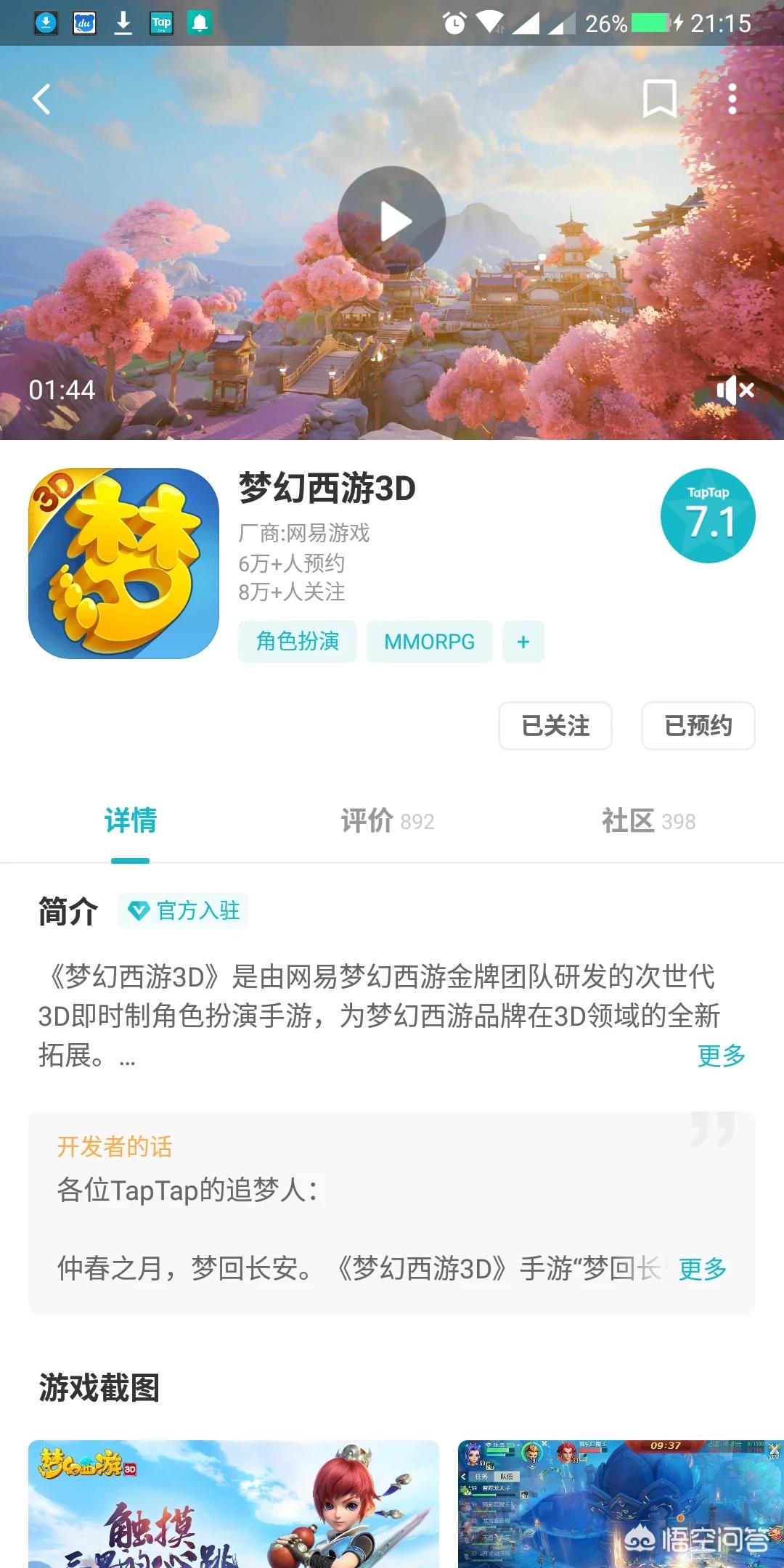Expand 开发者的话 with 更多
This screenshot has height=1568, width=784.
click(x=702, y=1269)
